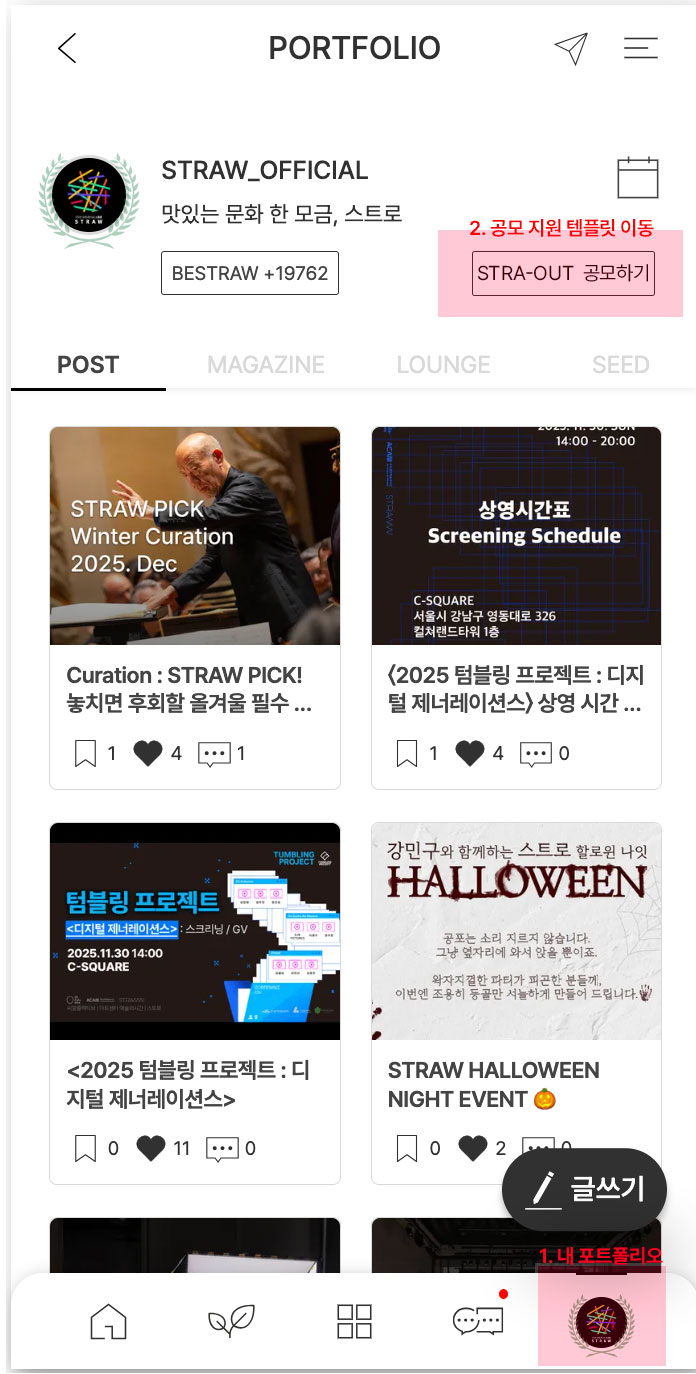Open the calendar icon
Screen dimensions: 696x1374
(637, 179)
